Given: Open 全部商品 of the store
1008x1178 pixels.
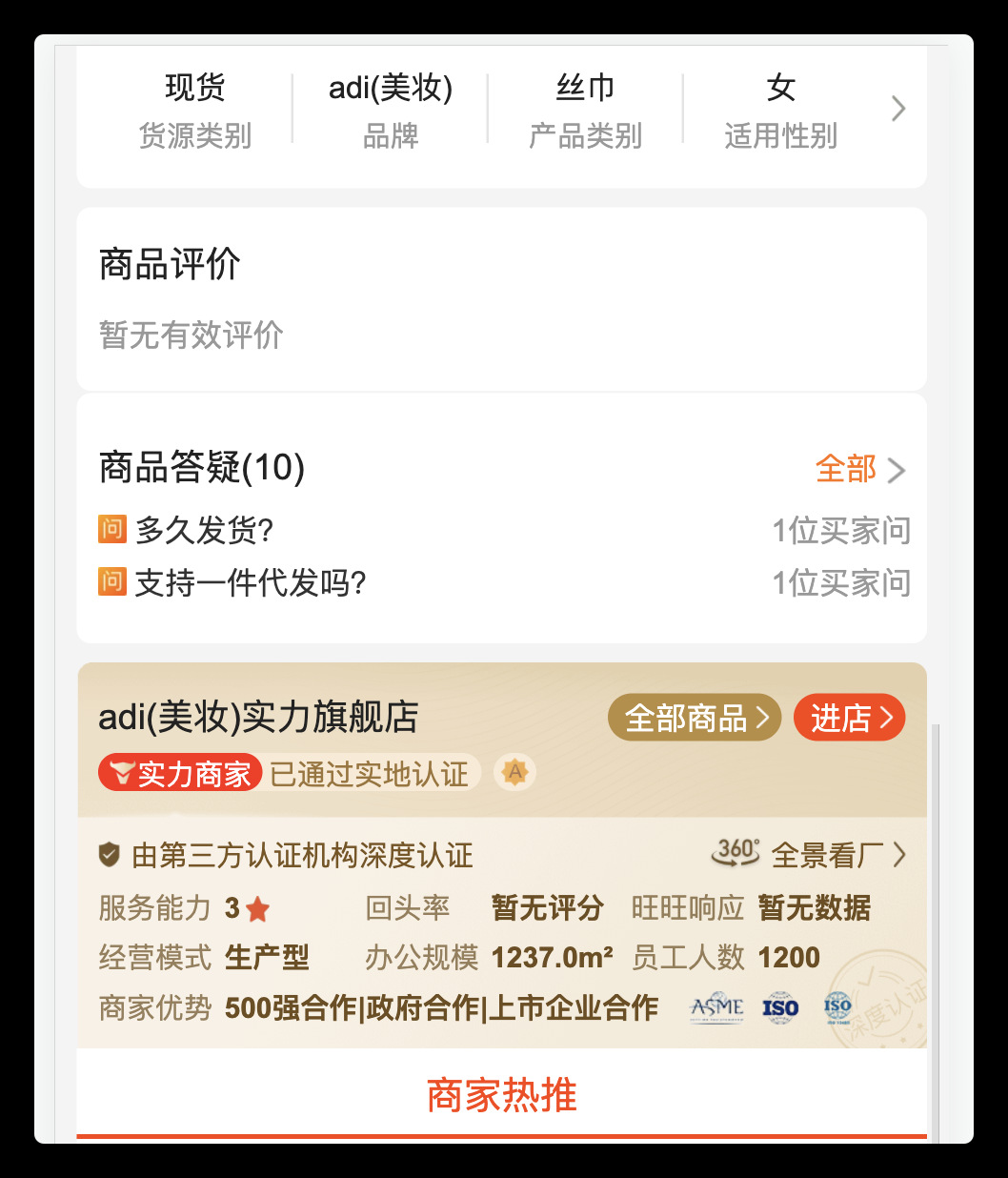Looking at the screenshot, I should tap(695, 718).
